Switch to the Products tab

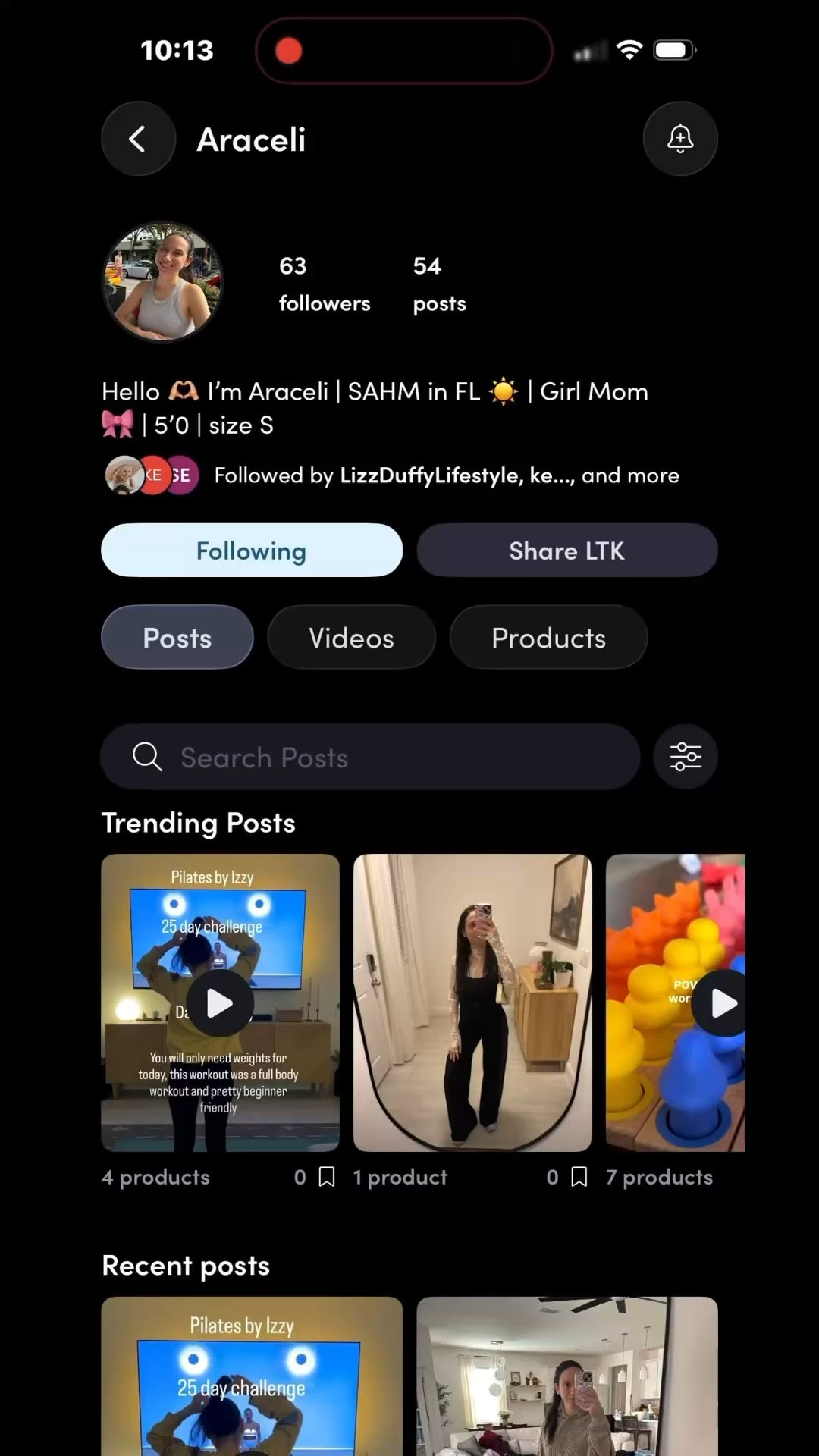[x=548, y=638]
